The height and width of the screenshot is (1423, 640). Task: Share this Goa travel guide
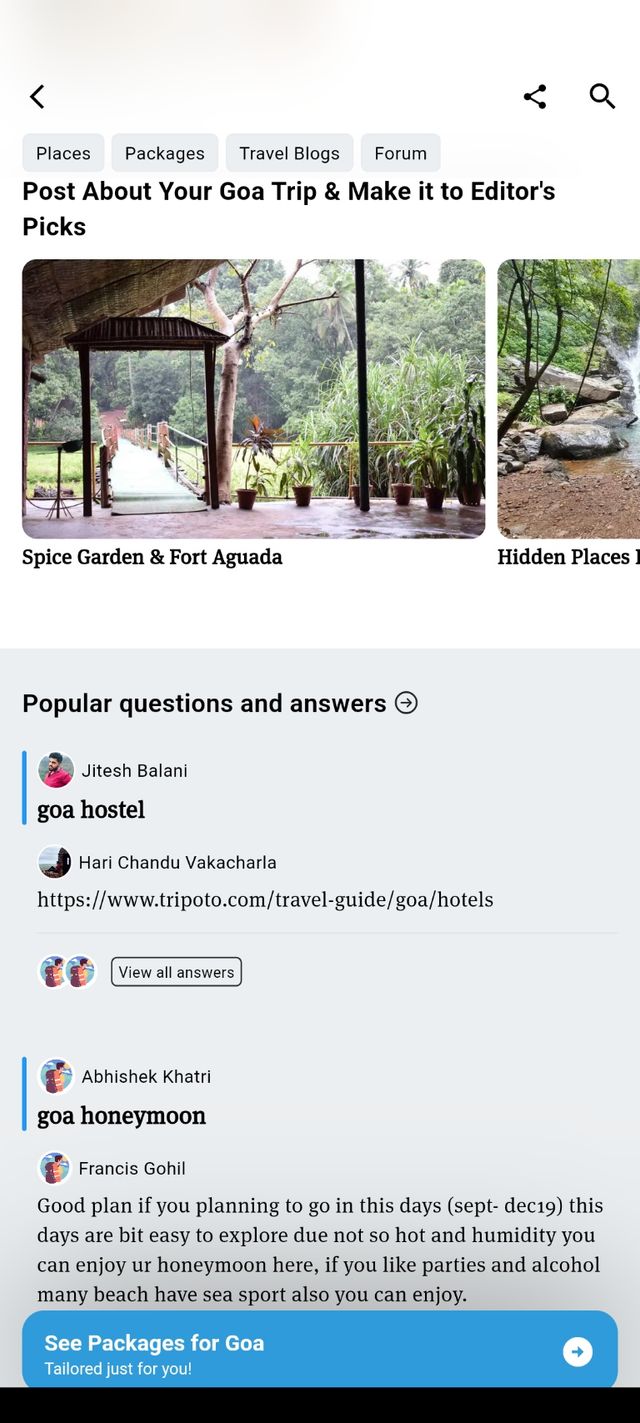pyautogui.click(x=535, y=96)
